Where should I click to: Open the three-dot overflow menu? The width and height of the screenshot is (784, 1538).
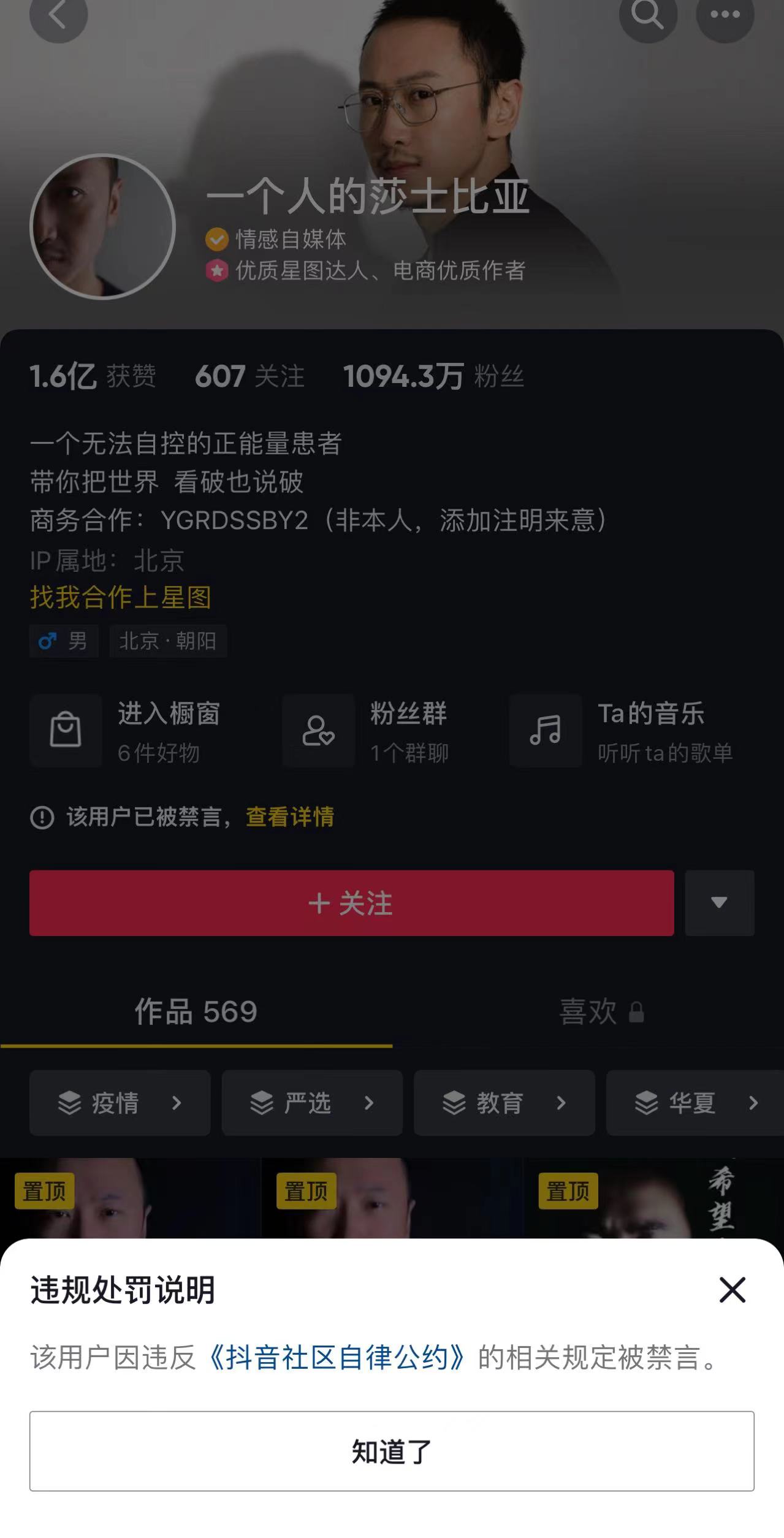[x=725, y=15]
